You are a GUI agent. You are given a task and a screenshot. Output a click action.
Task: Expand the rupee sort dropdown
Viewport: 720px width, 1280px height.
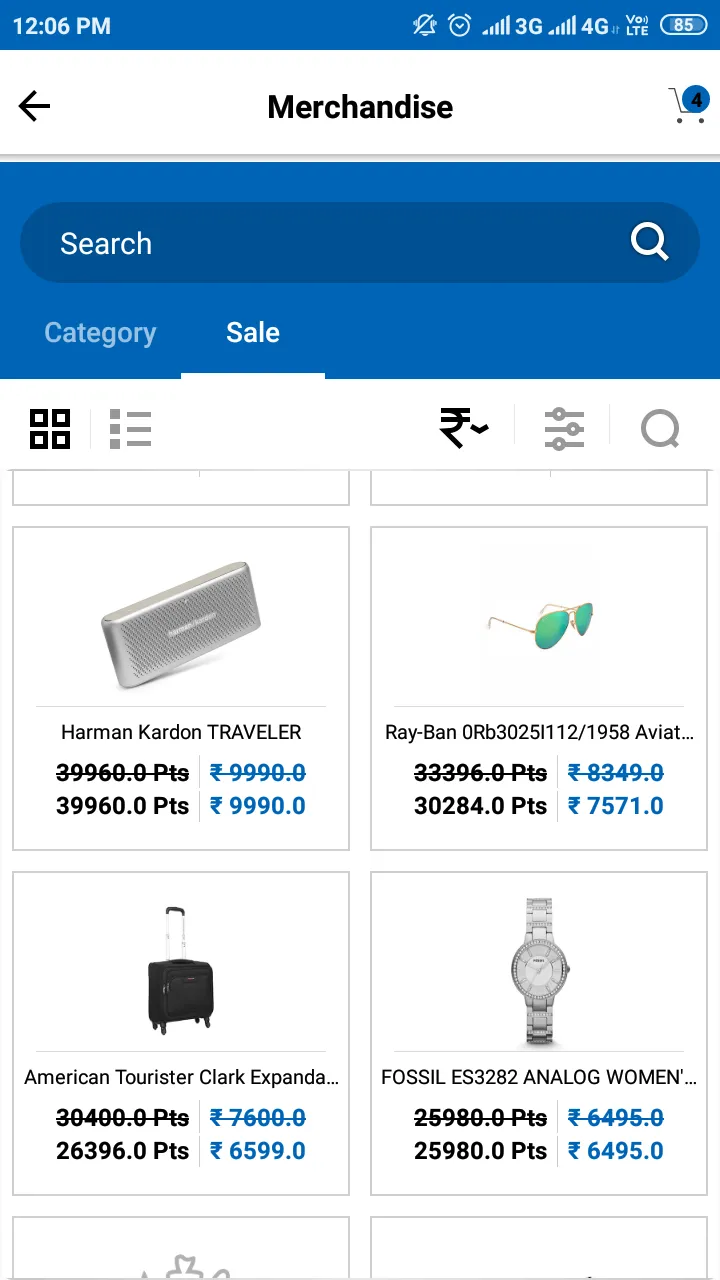point(463,428)
